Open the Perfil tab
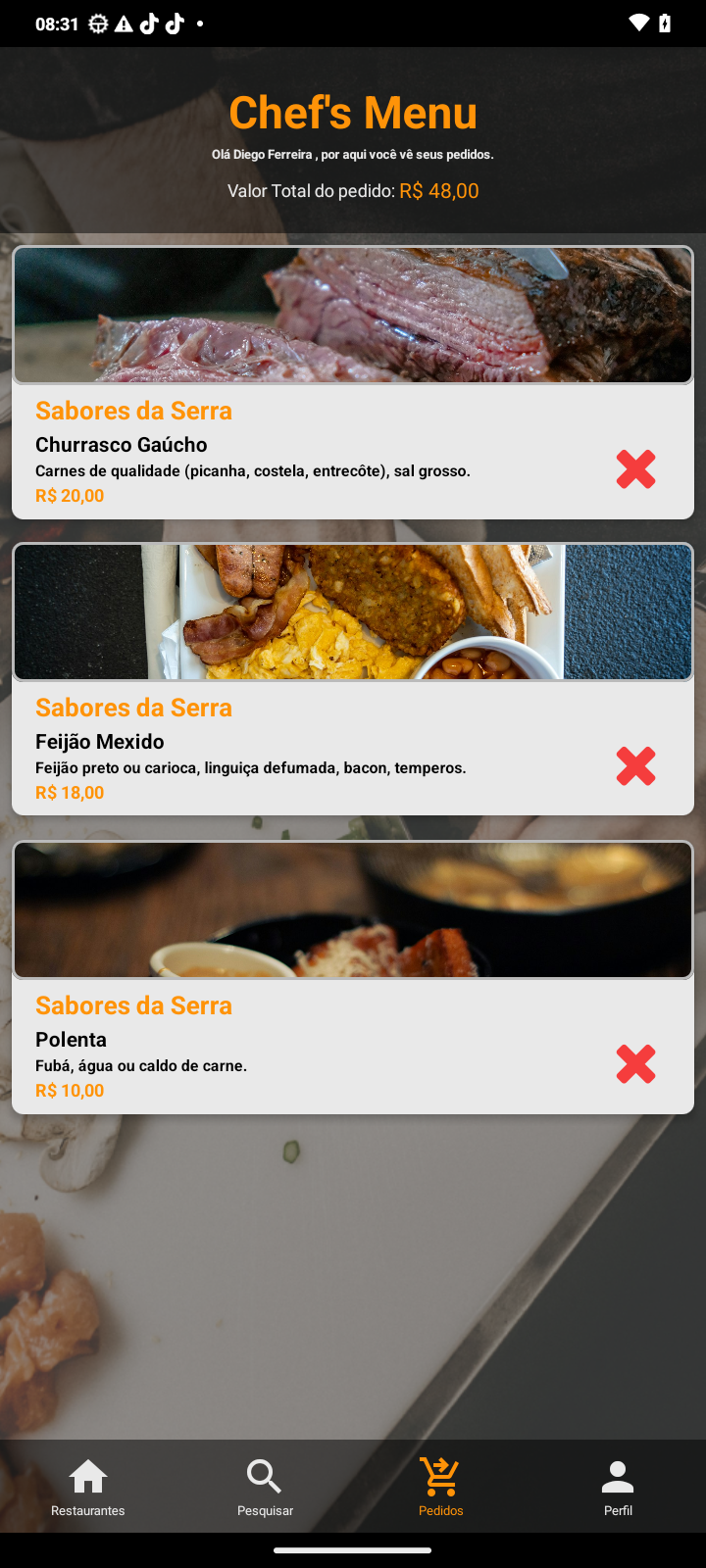The width and height of the screenshot is (706, 1568). [x=618, y=1488]
